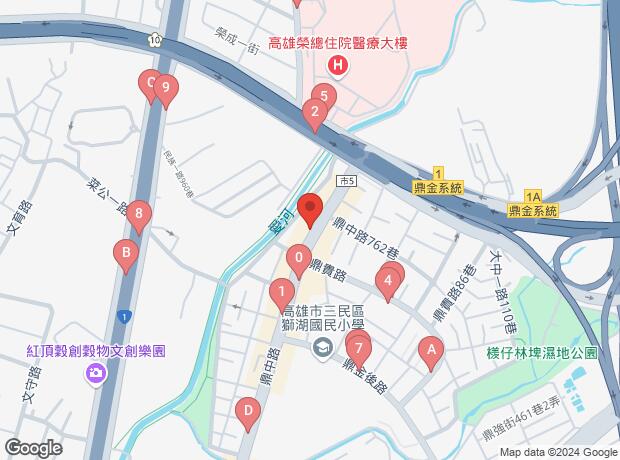620x460 pixels.
Task: Open the 高雄榮總住院醫療大樓 hospital marker
Action: pyautogui.click(x=338, y=67)
